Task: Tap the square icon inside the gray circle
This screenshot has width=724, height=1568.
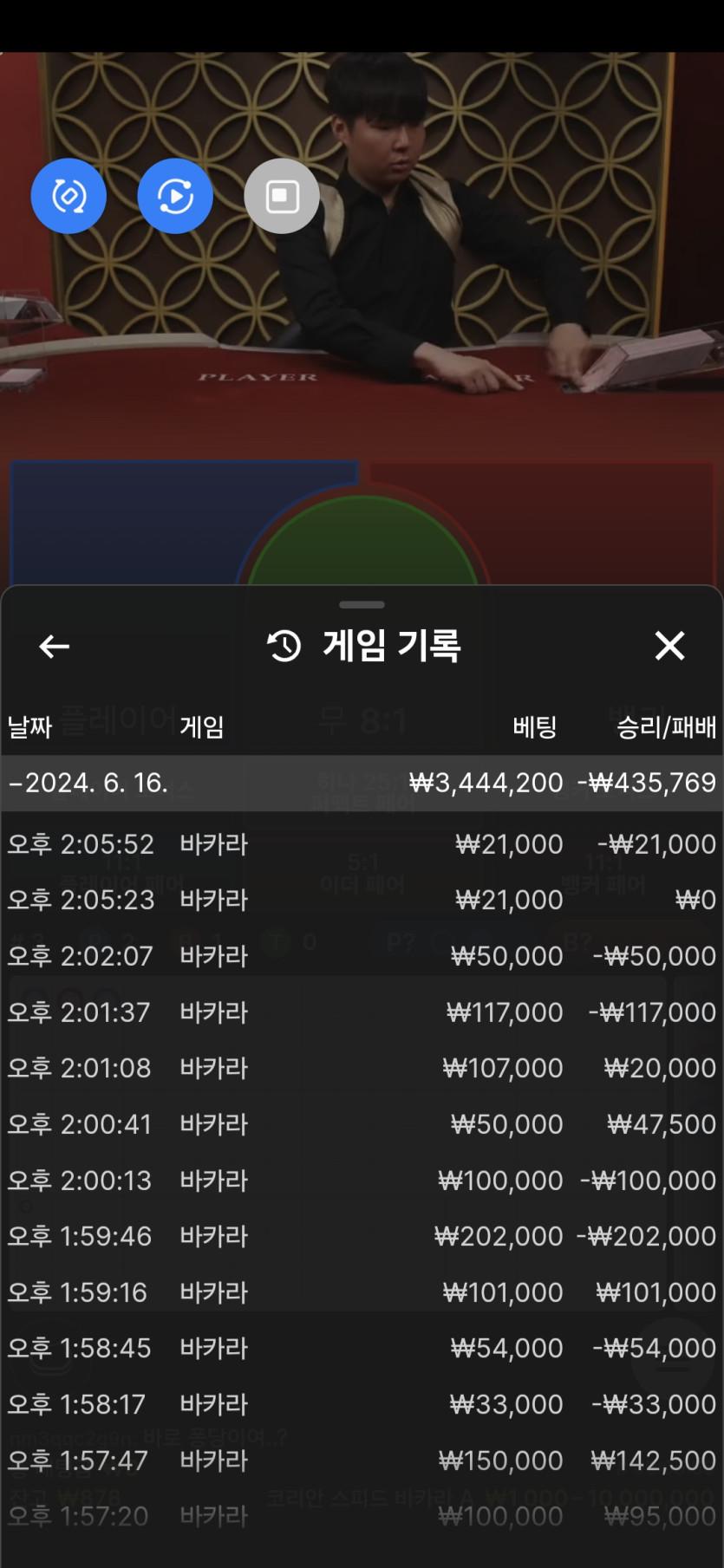Action: (x=282, y=196)
